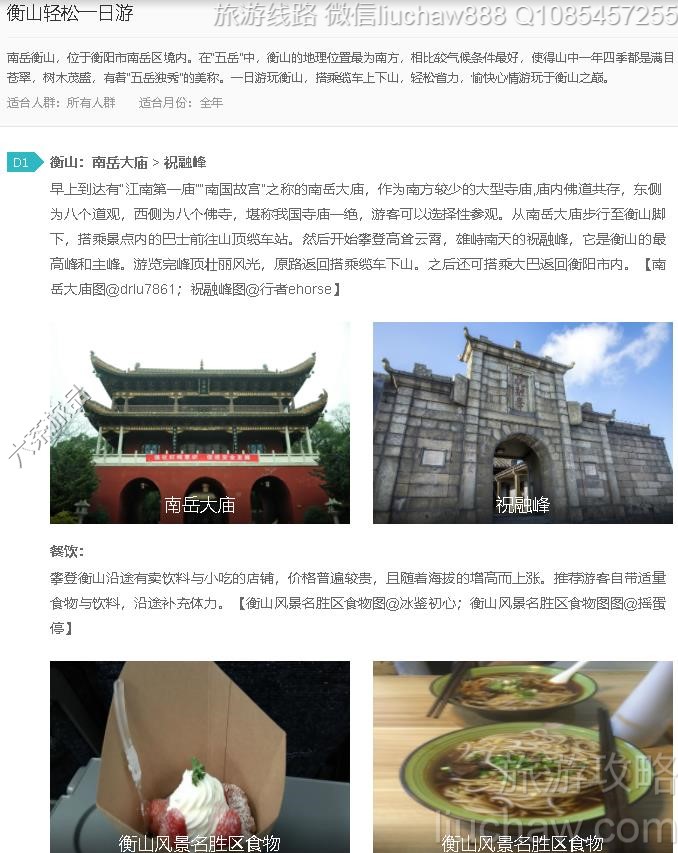Open the 南岳大庙 link in the D1 route
This screenshot has height=853, width=678.
pyautogui.click(x=120, y=162)
